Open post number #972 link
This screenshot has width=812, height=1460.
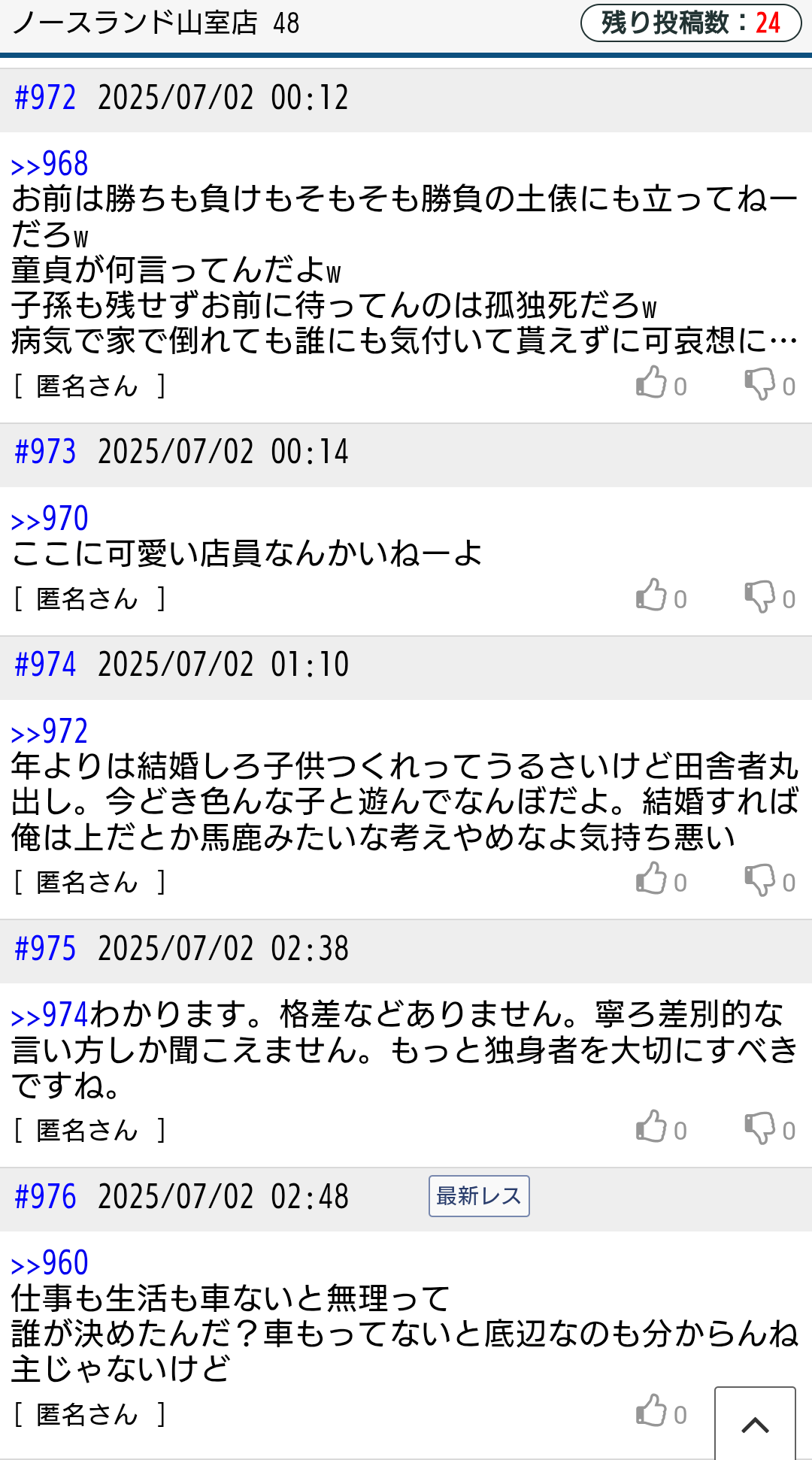pos(46,98)
